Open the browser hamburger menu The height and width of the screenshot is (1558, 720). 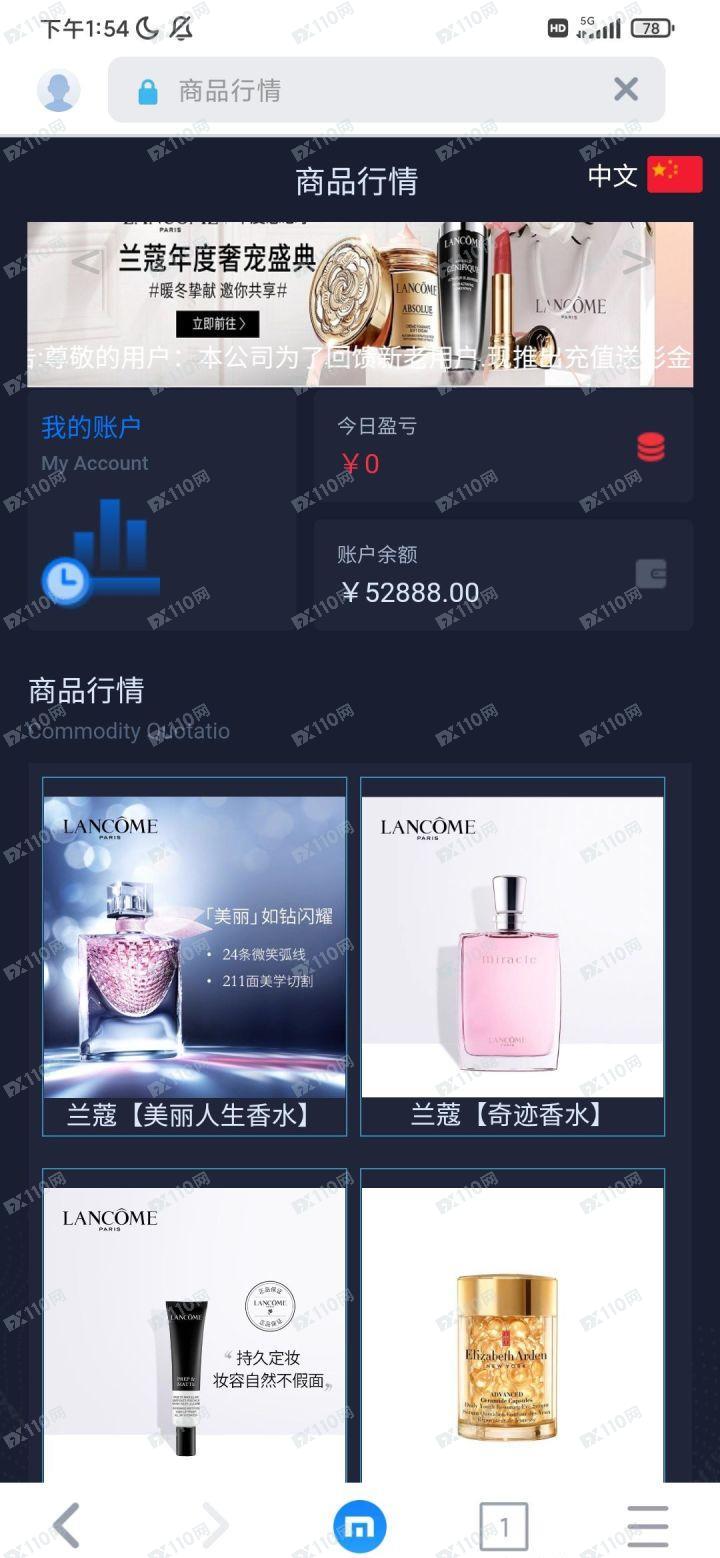[647, 1527]
